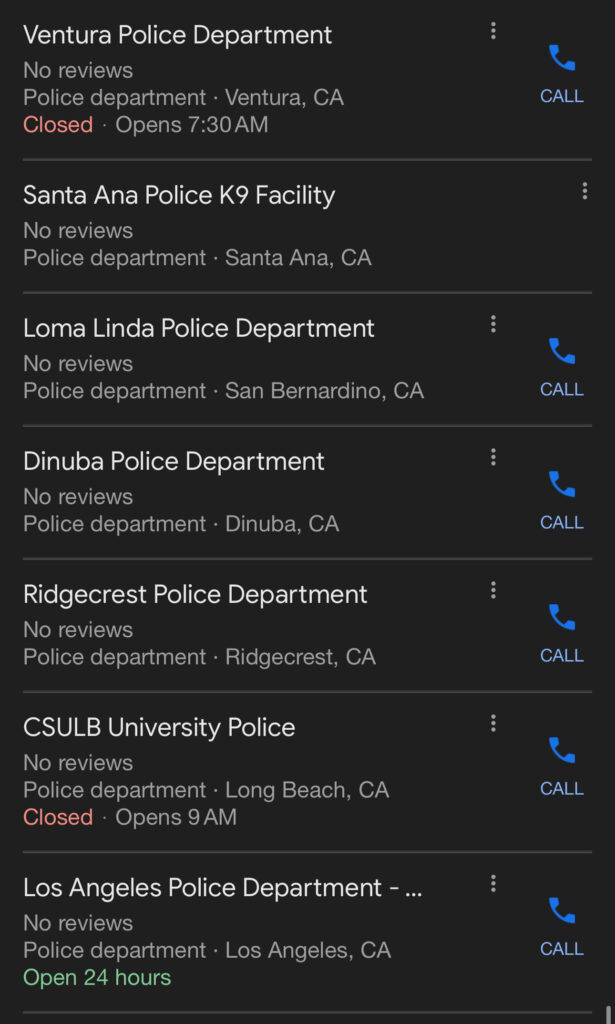Open overflow menu for Loma Linda Police Department

click(x=493, y=324)
